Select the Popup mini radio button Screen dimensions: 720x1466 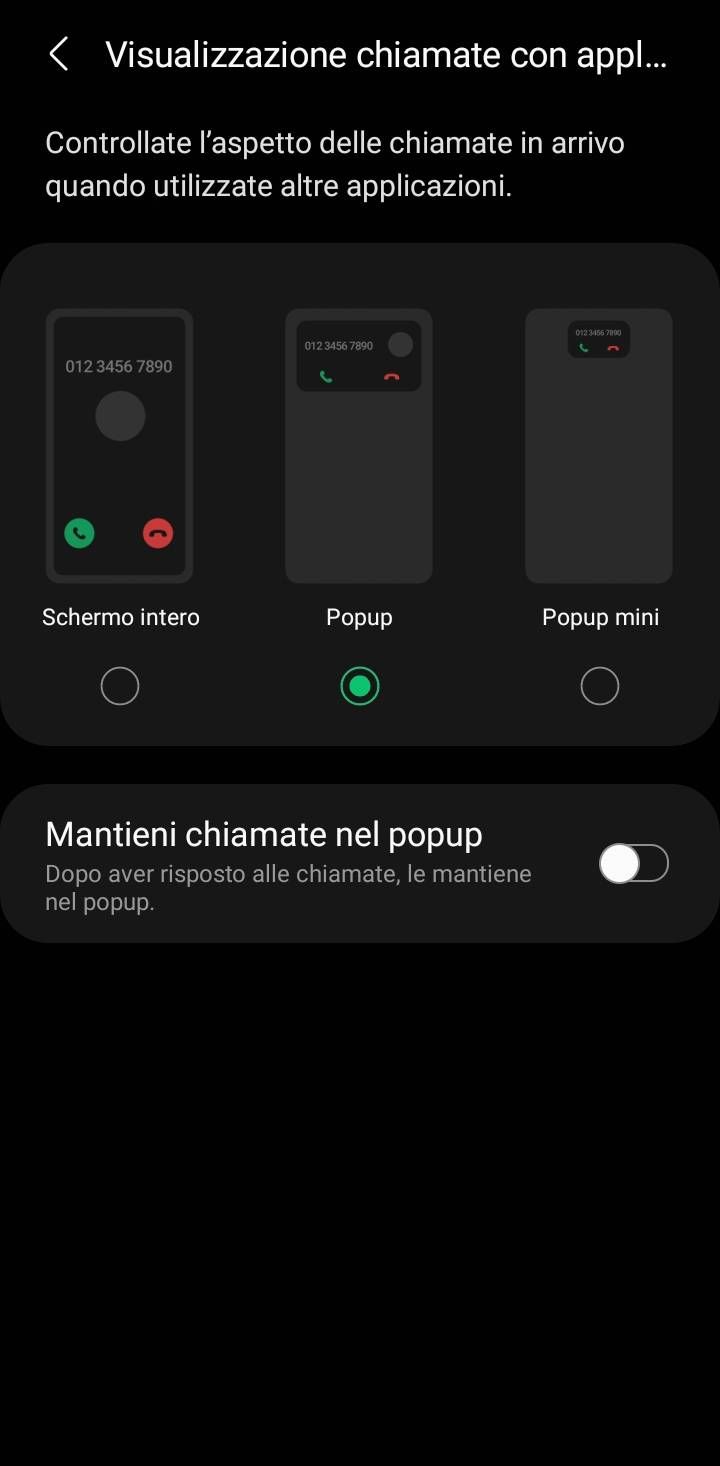coord(599,685)
